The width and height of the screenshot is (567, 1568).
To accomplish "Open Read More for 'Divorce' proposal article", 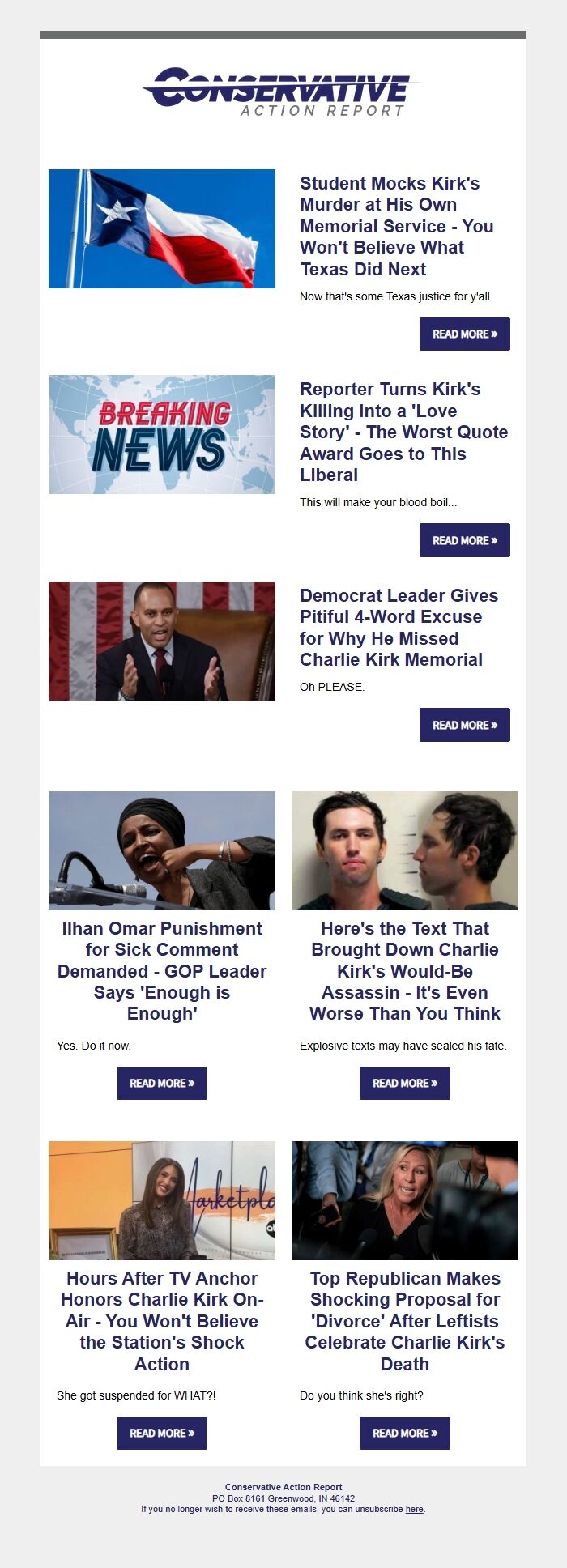I will pyautogui.click(x=404, y=1433).
